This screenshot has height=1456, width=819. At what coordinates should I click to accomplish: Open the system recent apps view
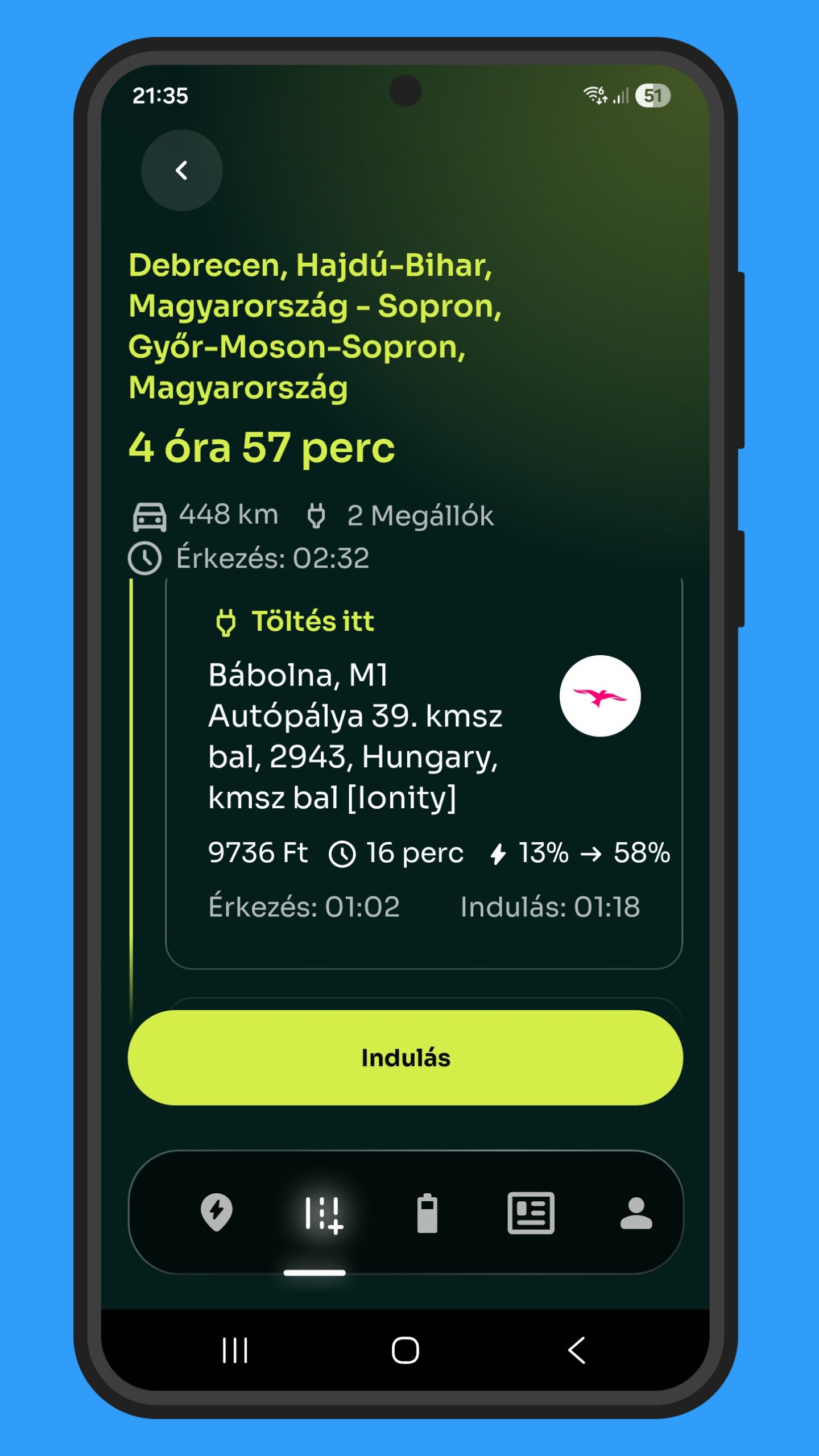pyautogui.click(x=235, y=1350)
